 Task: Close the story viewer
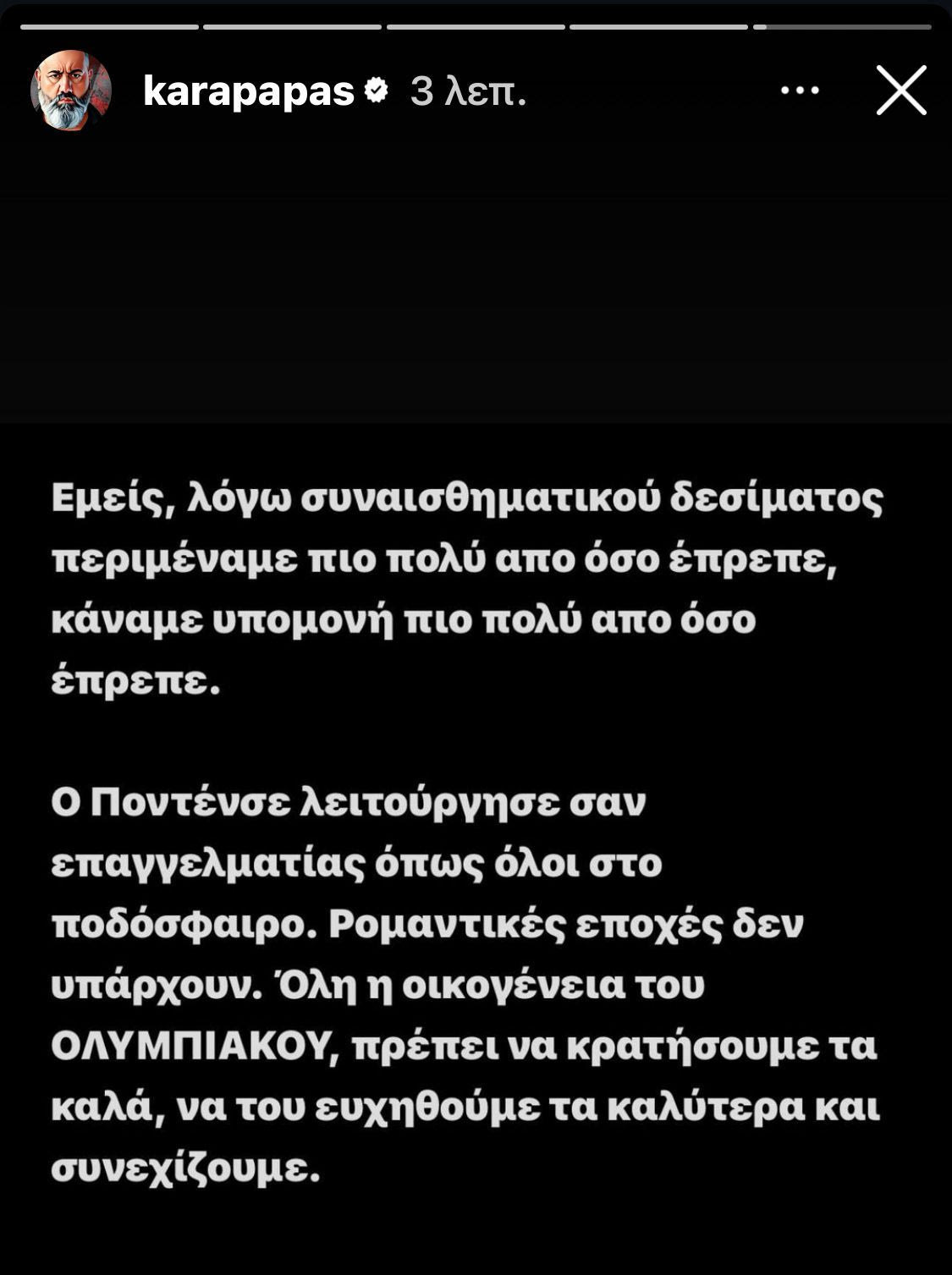pyautogui.click(x=901, y=91)
